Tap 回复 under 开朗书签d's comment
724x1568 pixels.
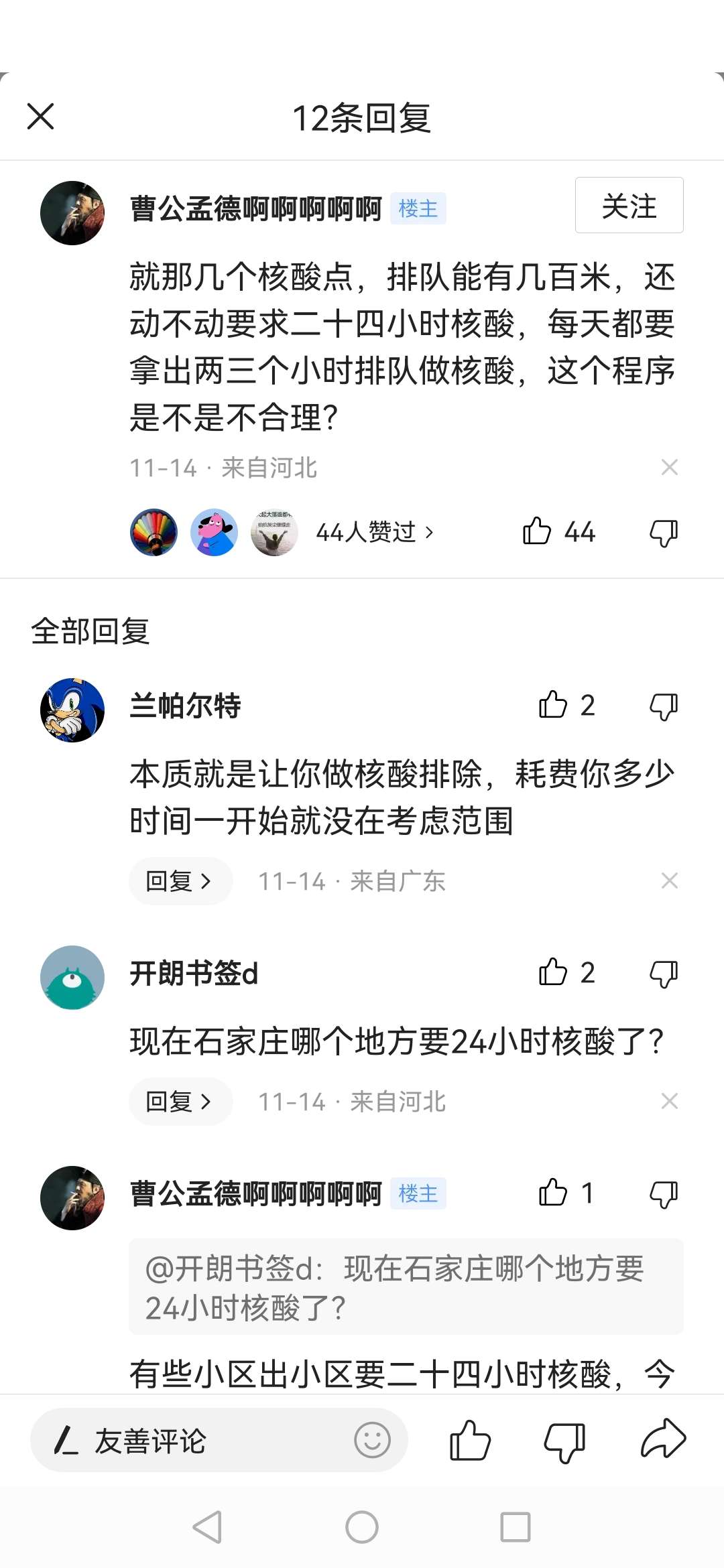[x=180, y=1101]
